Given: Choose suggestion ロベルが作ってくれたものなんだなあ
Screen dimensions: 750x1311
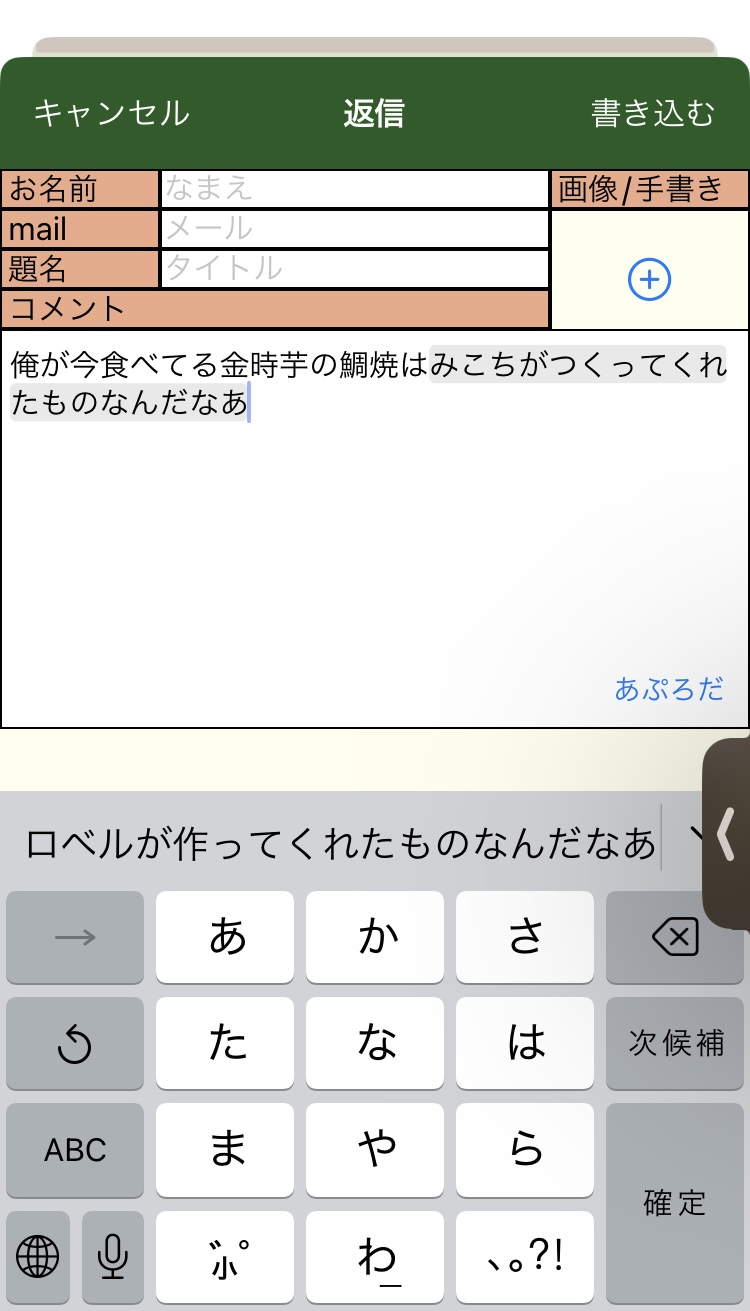Looking at the screenshot, I should [x=340, y=845].
